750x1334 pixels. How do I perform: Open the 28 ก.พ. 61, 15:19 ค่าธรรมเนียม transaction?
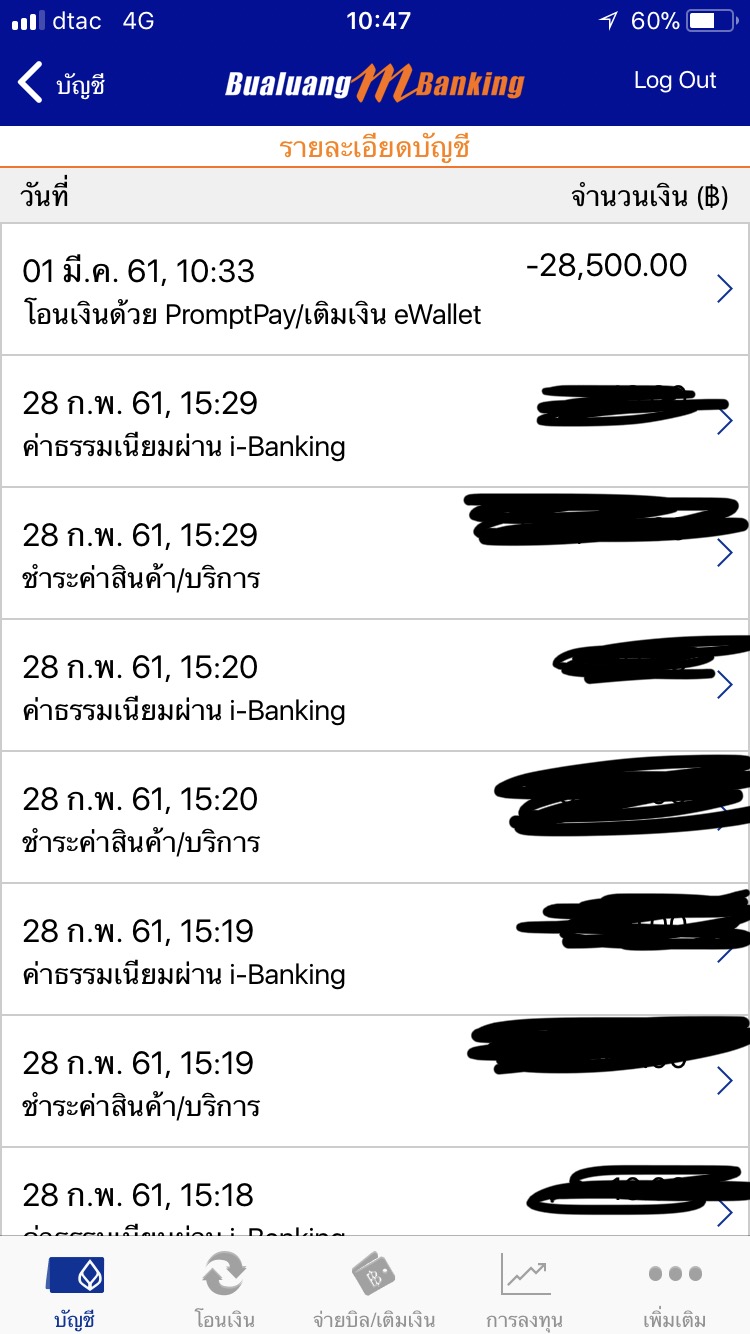click(x=375, y=950)
